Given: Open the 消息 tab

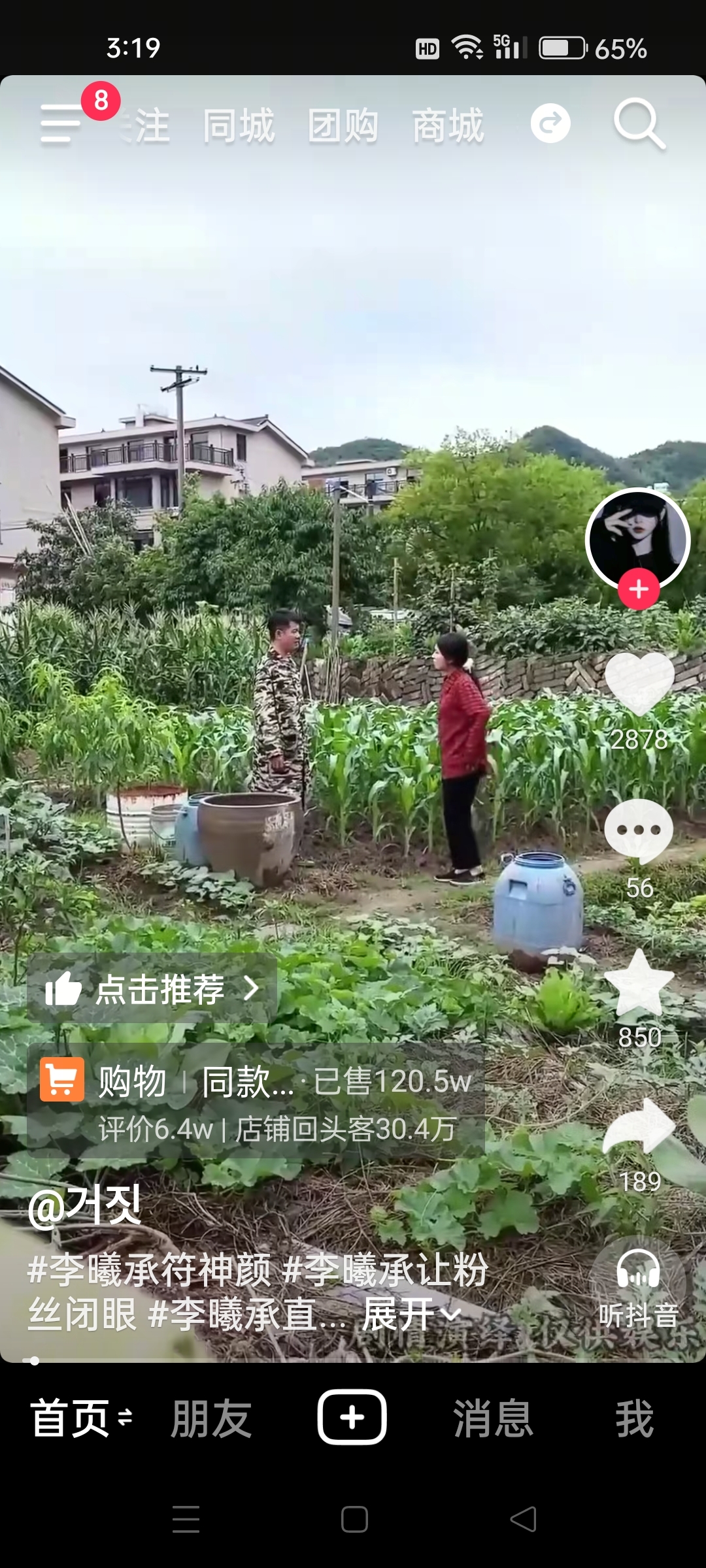Looking at the screenshot, I should 494,1418.
